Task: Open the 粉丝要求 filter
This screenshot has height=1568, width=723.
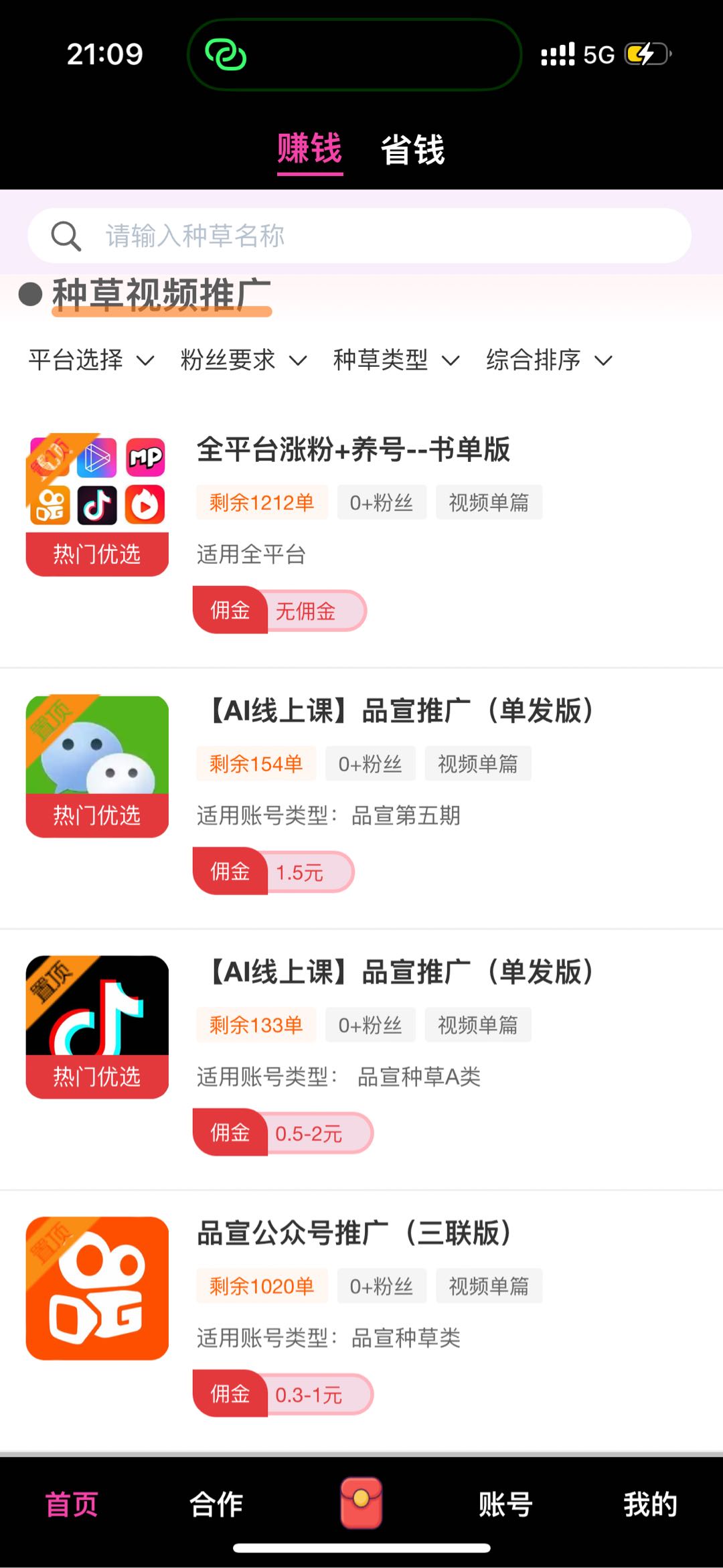Action: pos(244,360)
